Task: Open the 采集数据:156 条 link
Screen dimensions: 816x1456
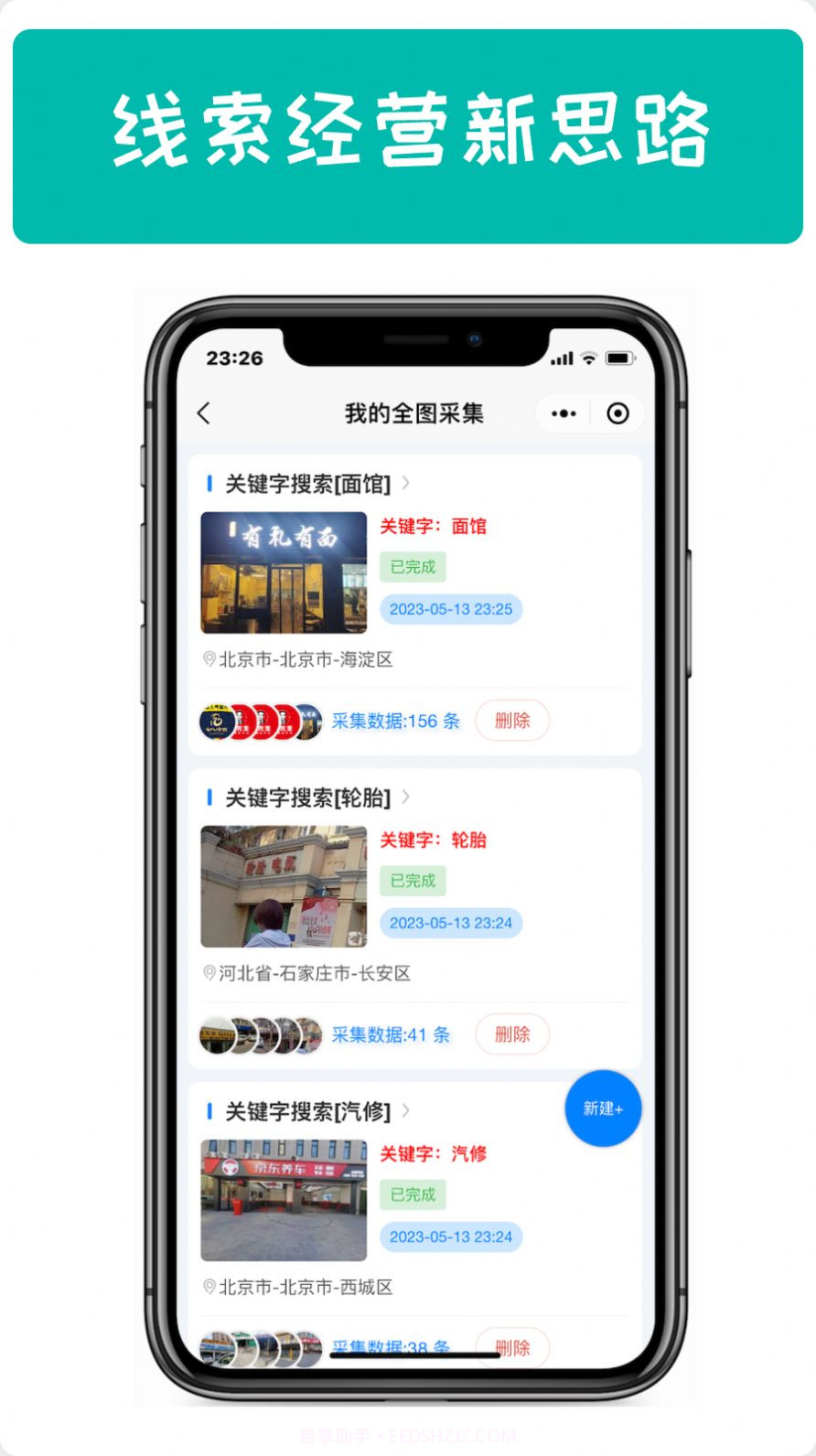Action: point(397,721)
